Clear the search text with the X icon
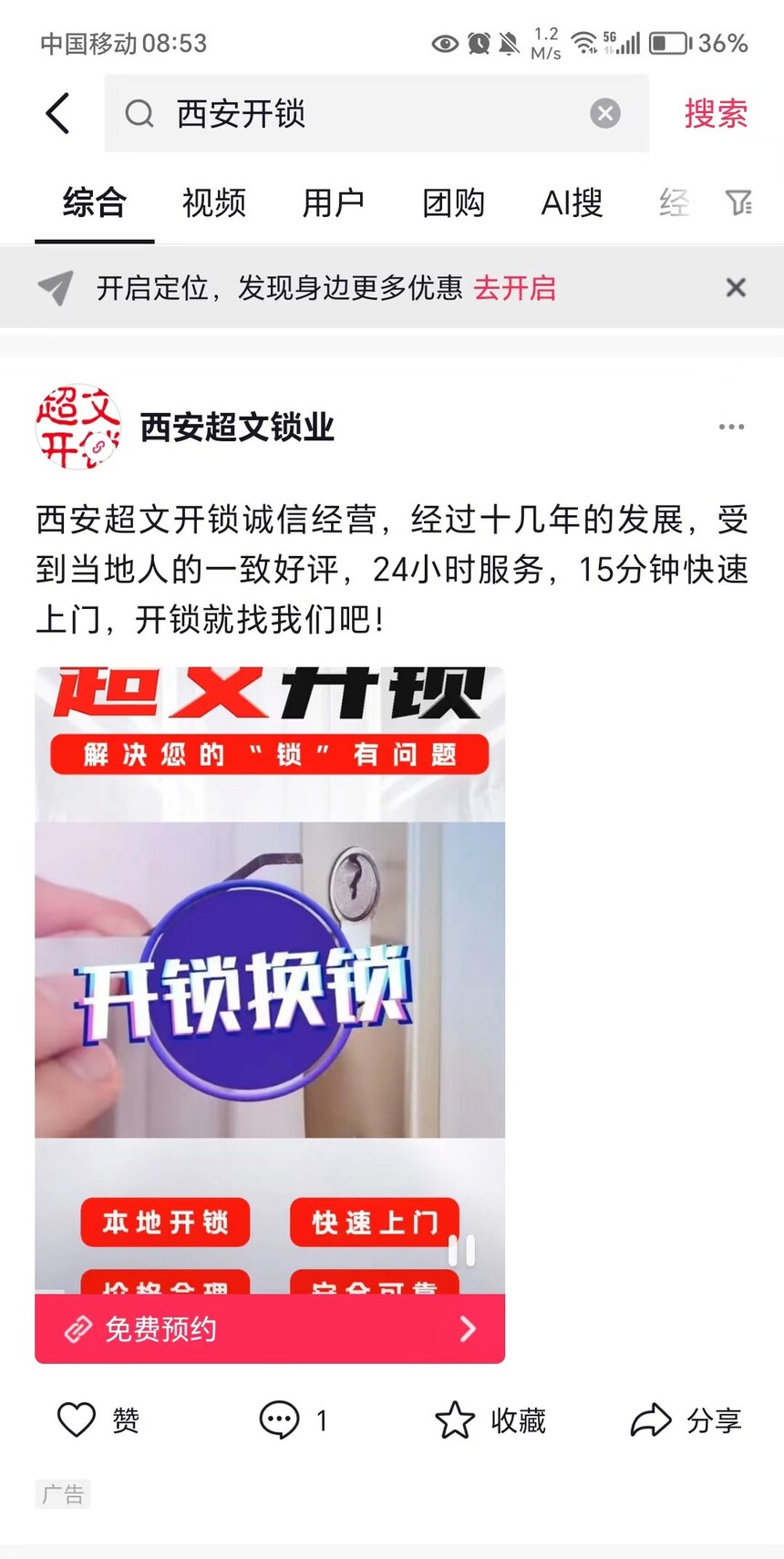This screenshot has height=1559, width=784. pos(605,114)
